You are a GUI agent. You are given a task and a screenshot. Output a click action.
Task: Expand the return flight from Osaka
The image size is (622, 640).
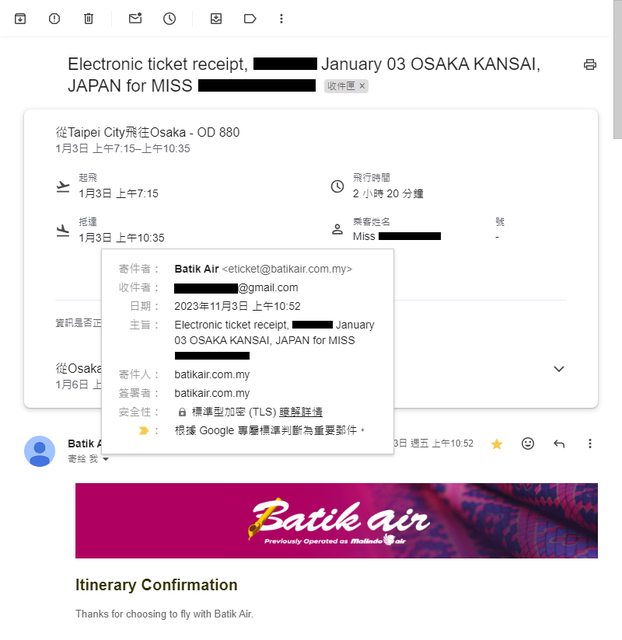click(558, 368)
